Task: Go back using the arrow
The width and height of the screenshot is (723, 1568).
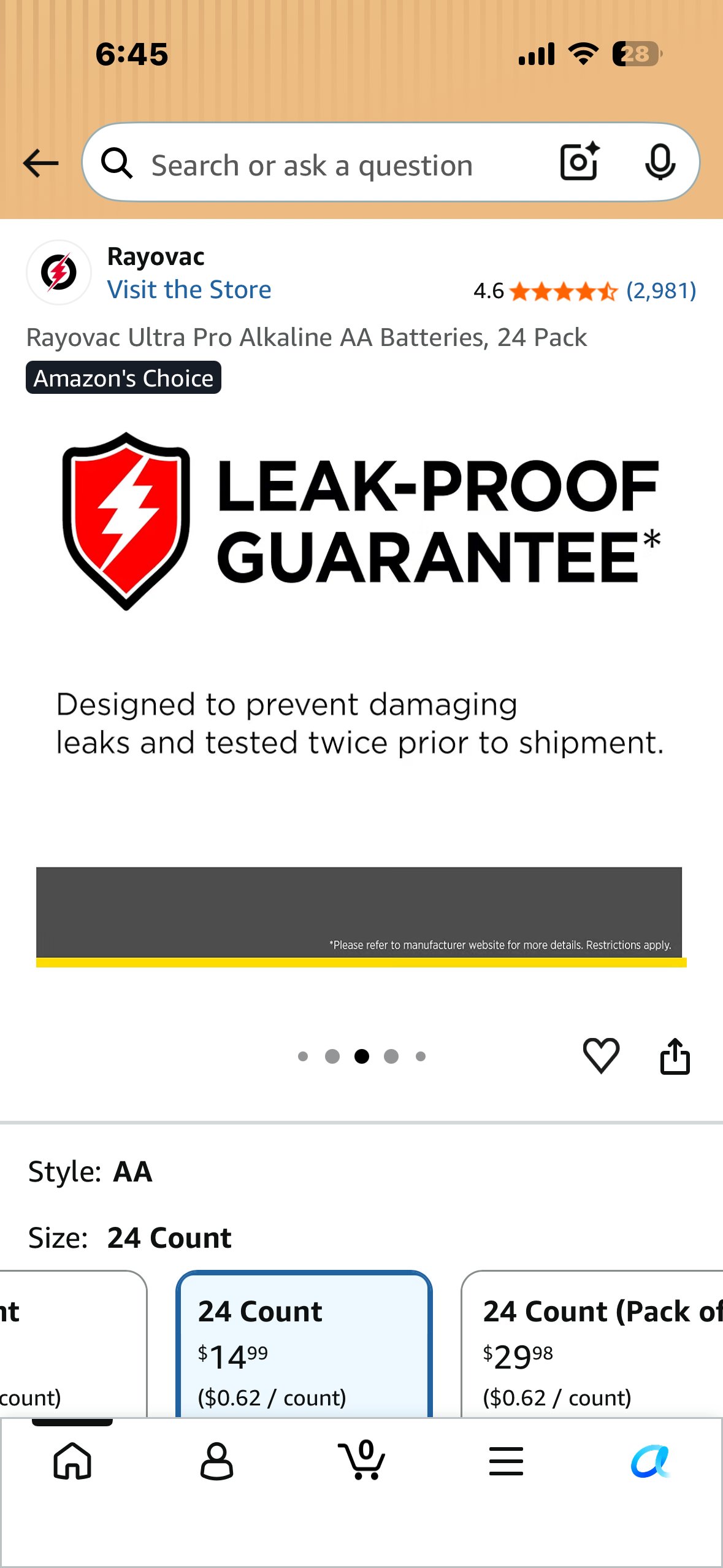Action: 40,163
